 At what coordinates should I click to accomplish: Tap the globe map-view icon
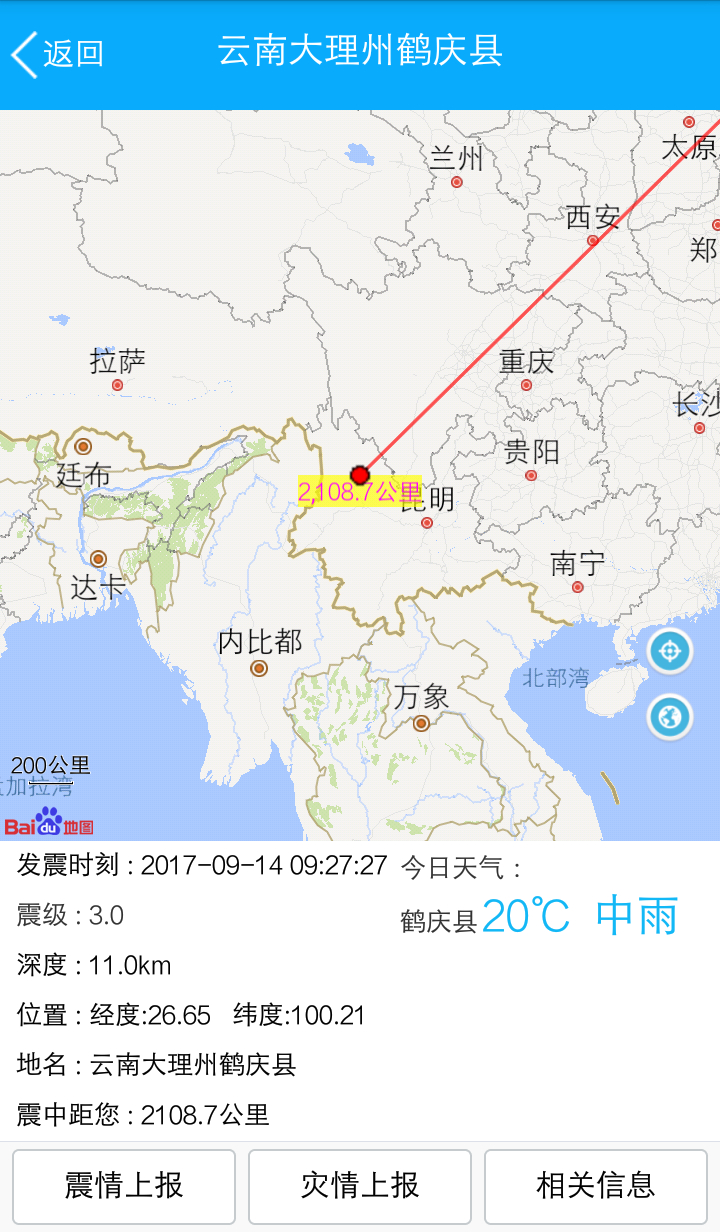tap(670, 717)
